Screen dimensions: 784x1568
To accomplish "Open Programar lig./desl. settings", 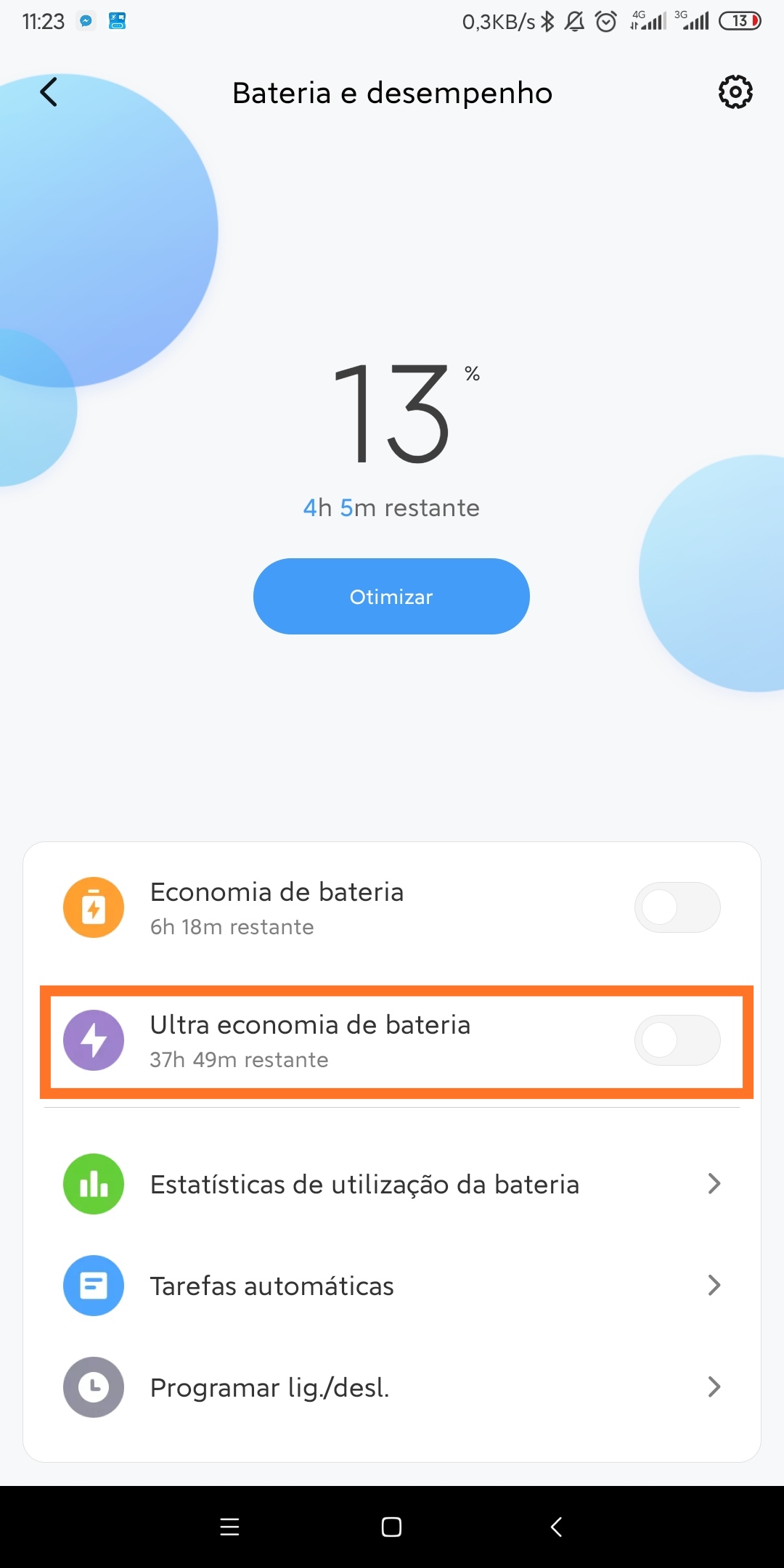I will coord(392,1387).
